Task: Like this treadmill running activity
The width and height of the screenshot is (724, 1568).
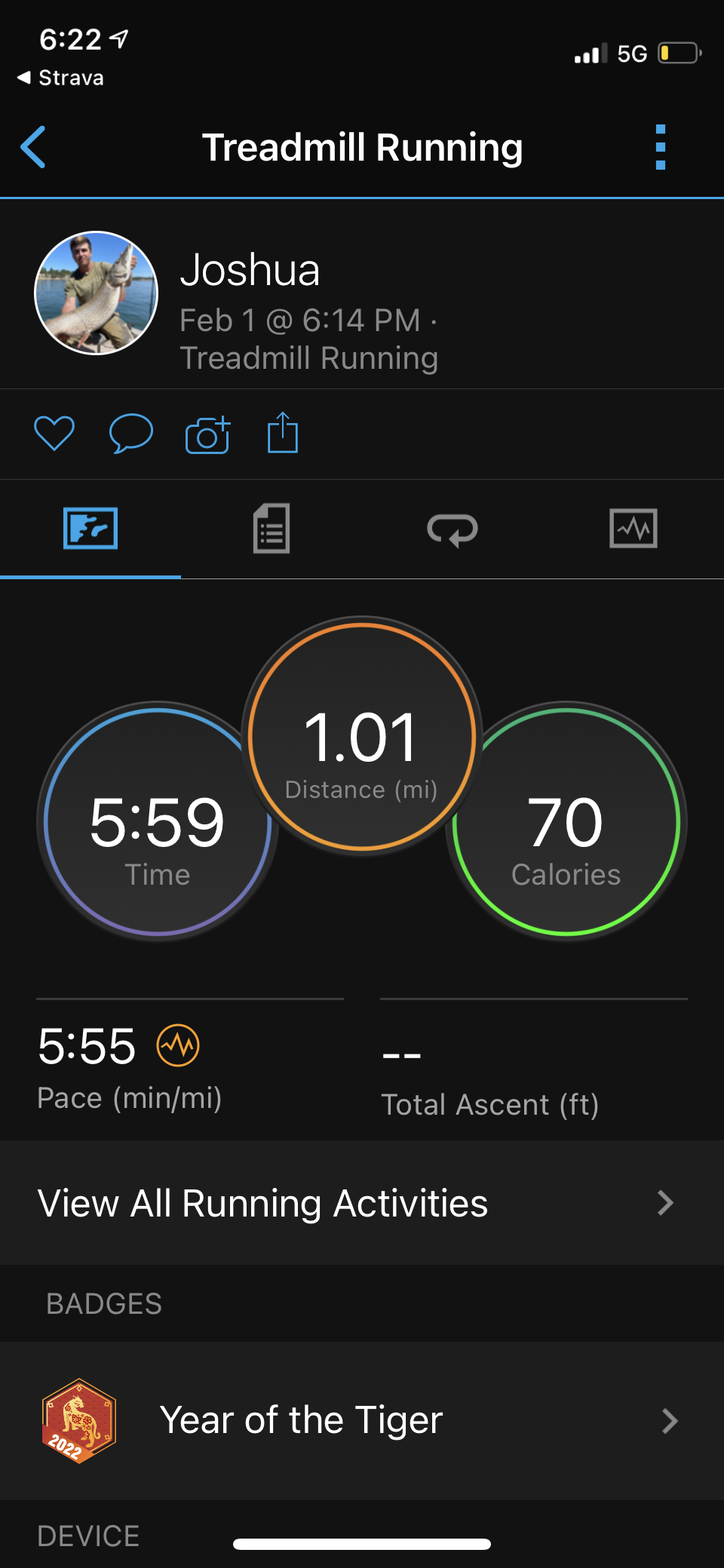Action: (54, 434)
